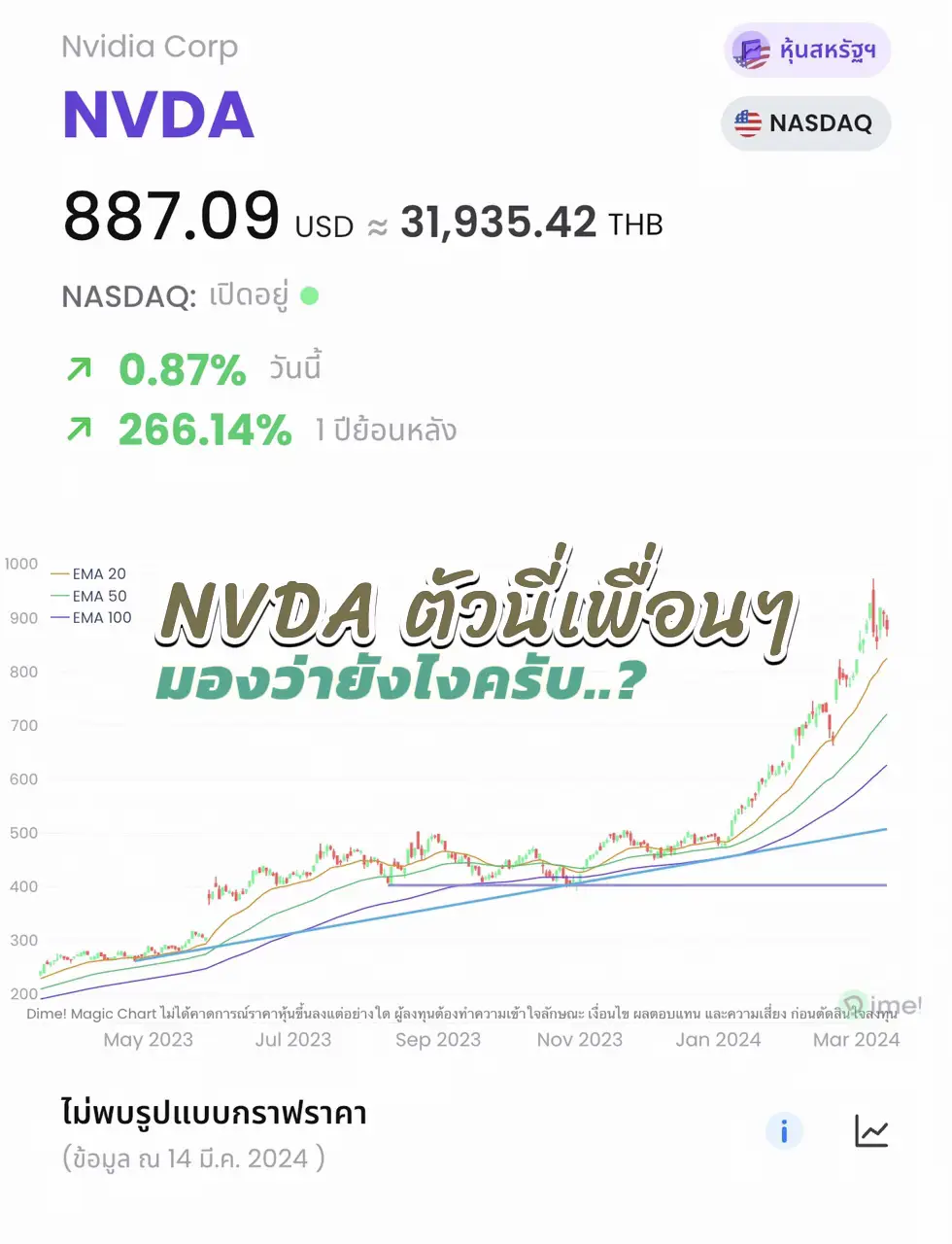The width and height of the screenshot is (952, 1244).
Task: Click the US flag icon on NASDAQ badge
Action: tap(746, 123)
